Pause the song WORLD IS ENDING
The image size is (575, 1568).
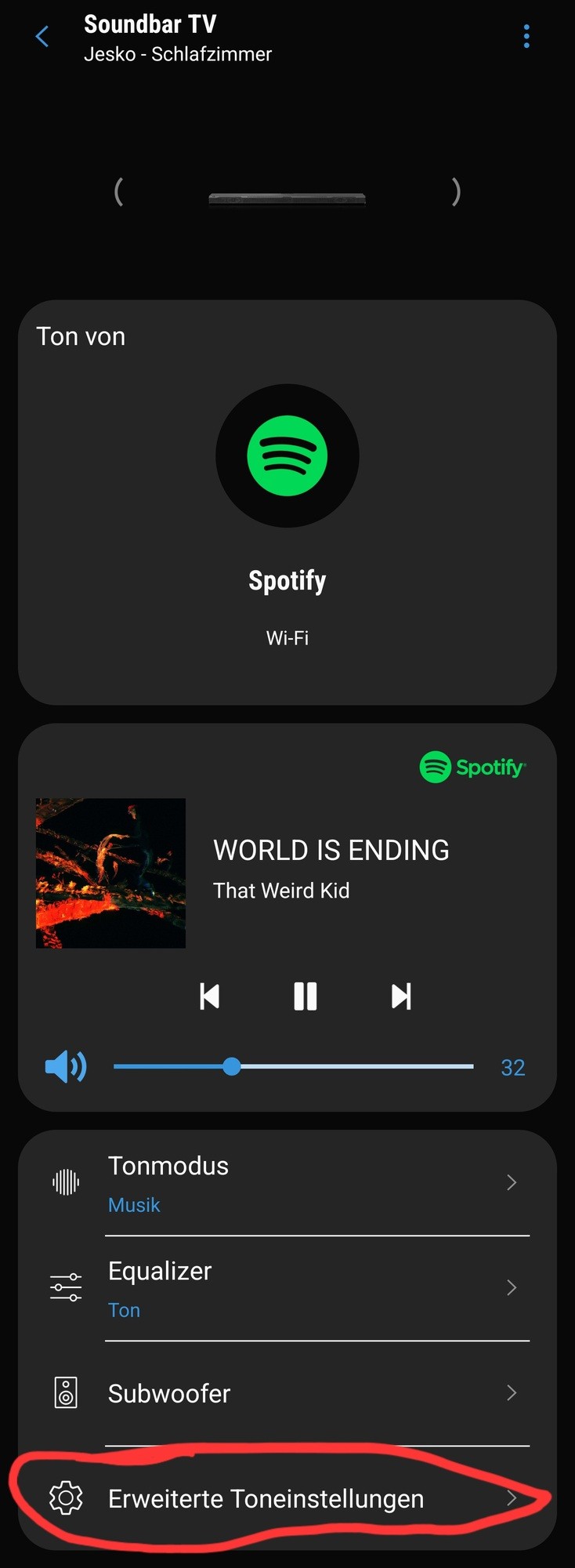tap(305, 996)
